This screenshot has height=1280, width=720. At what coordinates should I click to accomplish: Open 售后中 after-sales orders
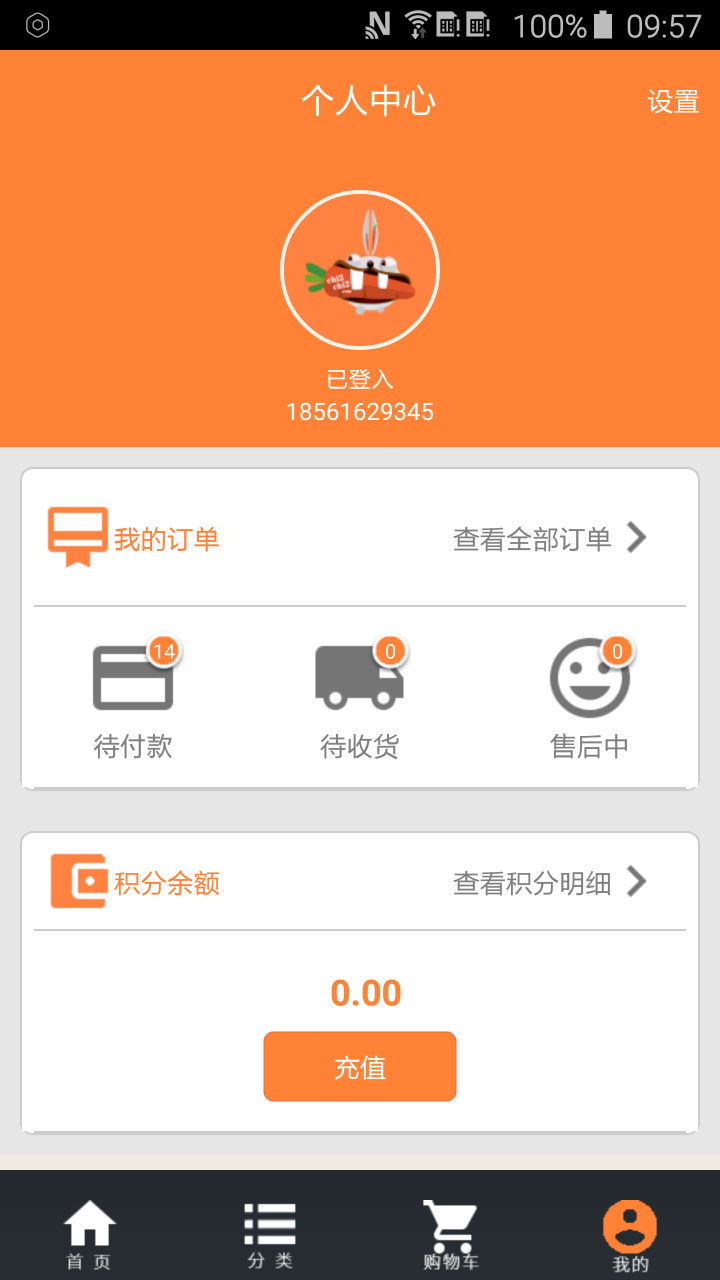[590, 700]
